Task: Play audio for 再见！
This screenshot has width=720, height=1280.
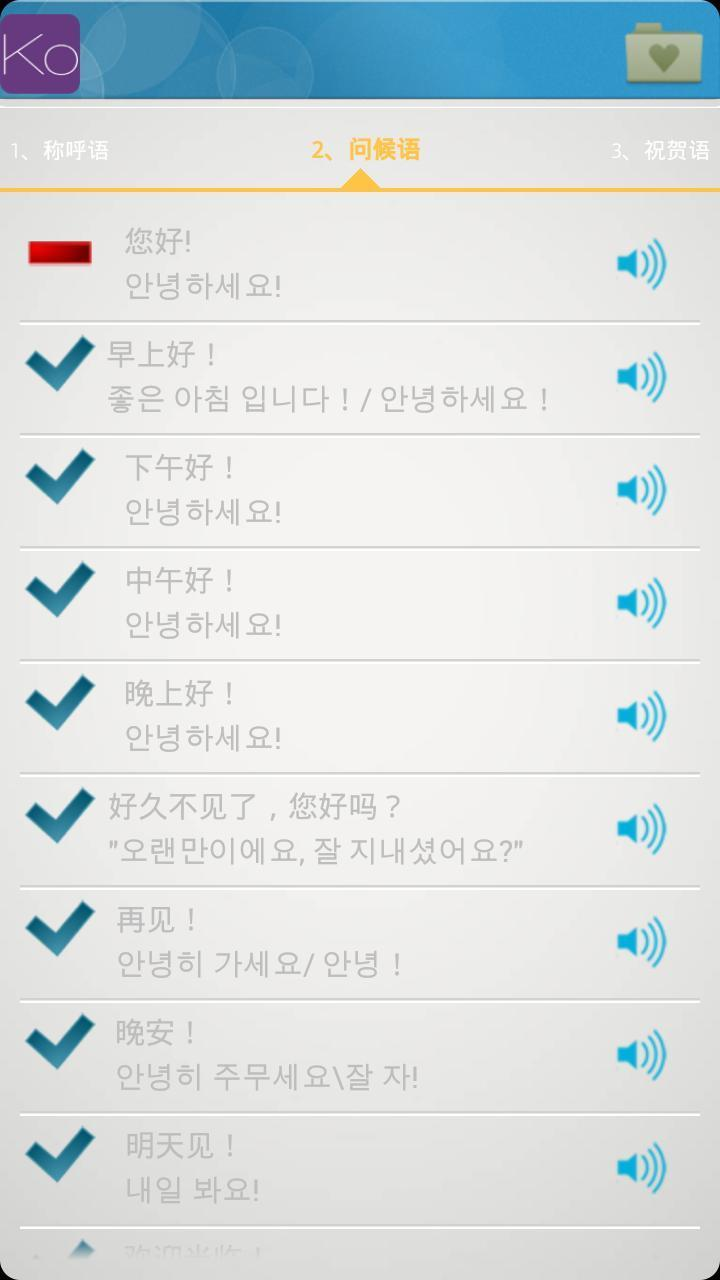Action: tap(641, 942)
